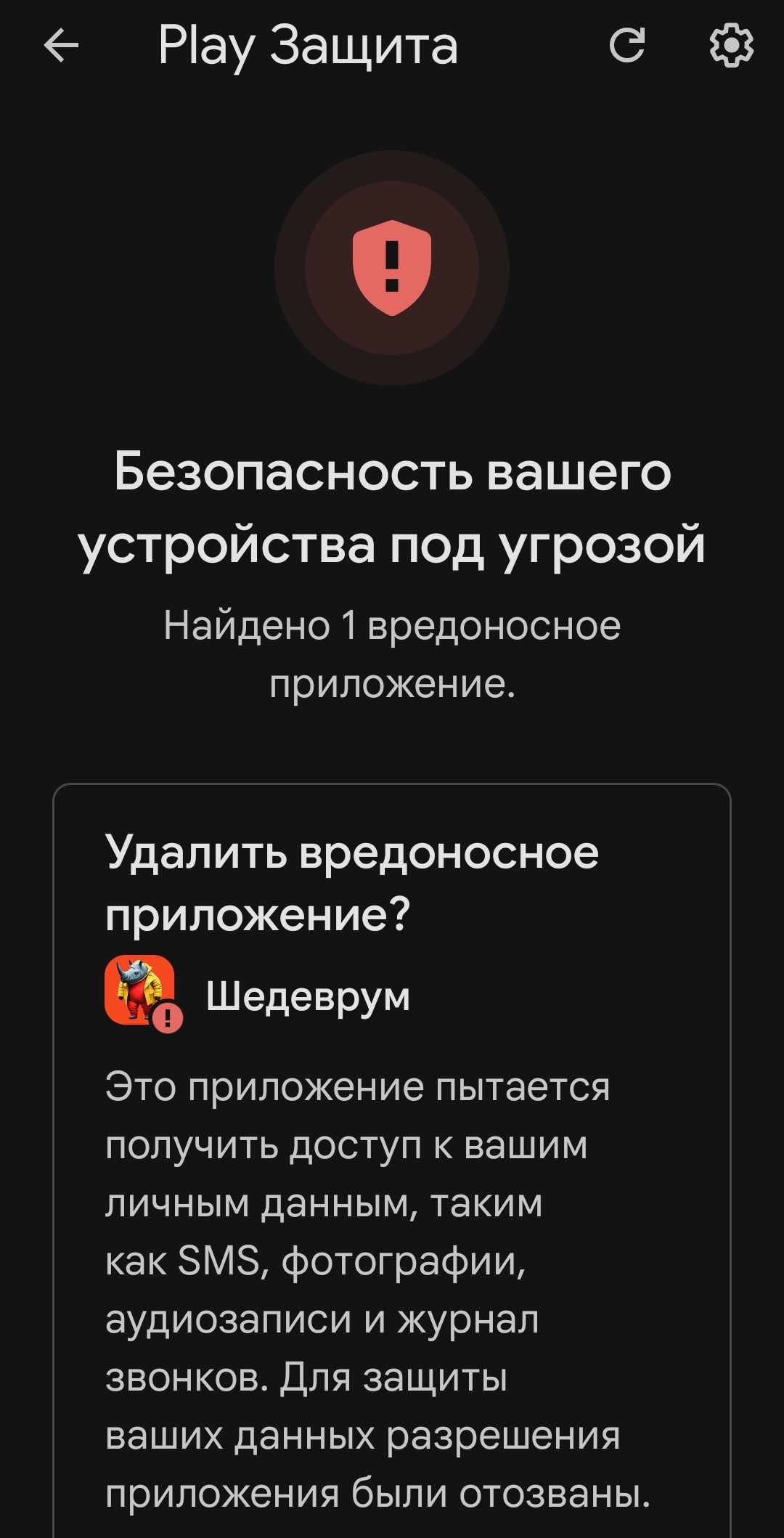Open Play Защита settings gear
The width and height of the screenshot is (784, 1538).
tap(730, 46)
